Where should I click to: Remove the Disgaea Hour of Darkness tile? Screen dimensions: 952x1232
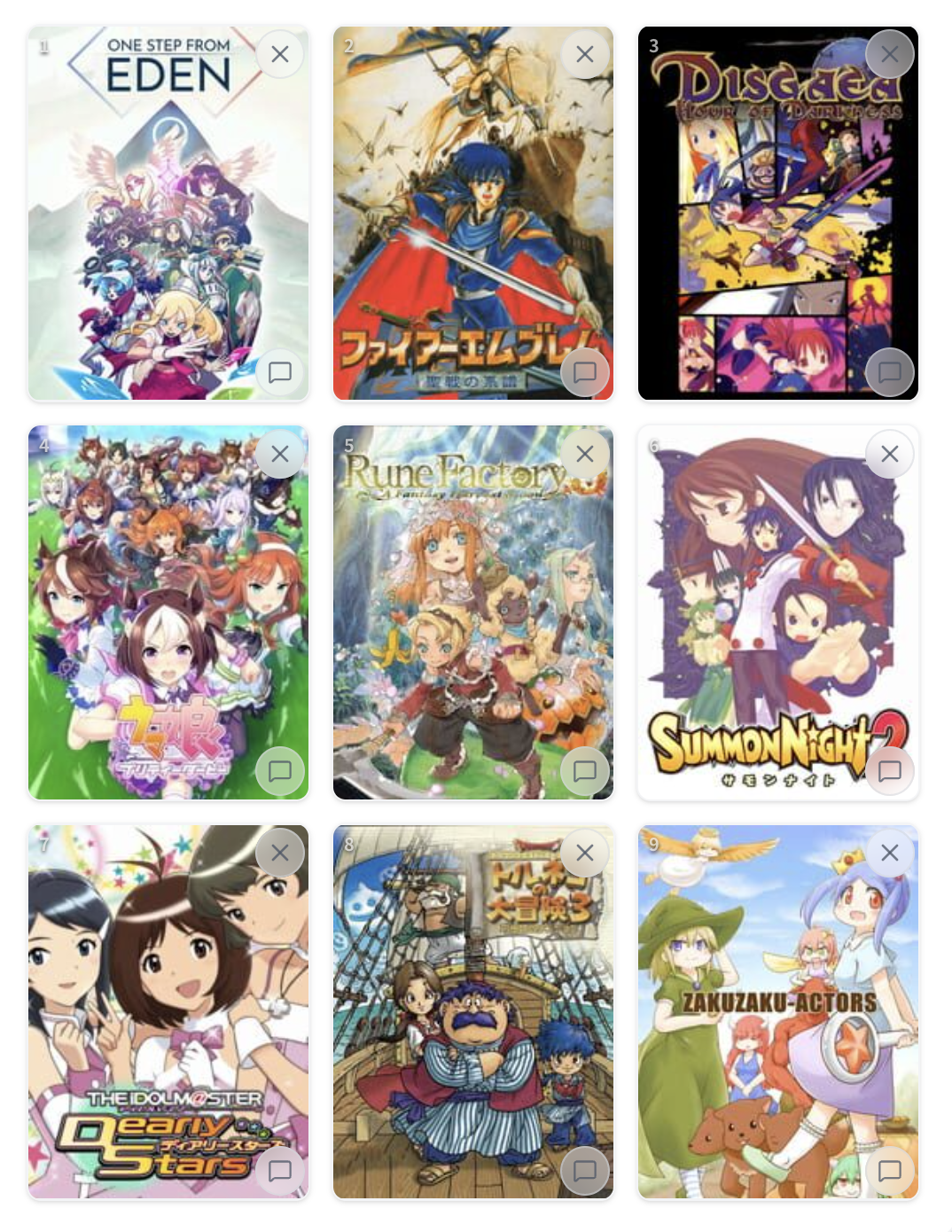pyautogui.click(x=889, y=54)
